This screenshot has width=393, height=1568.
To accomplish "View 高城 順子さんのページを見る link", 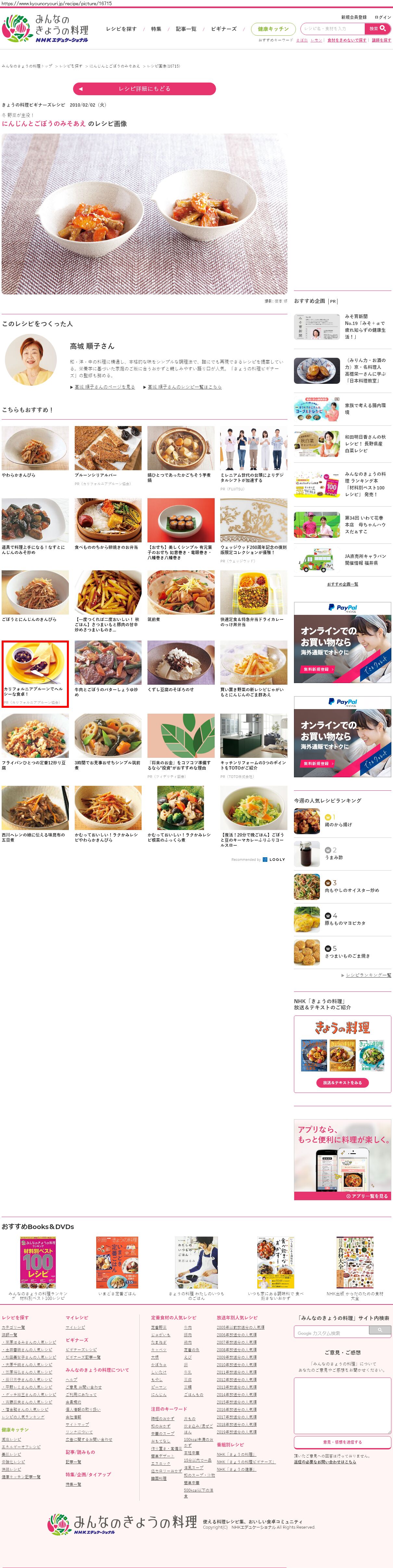I will click(104, 387).
